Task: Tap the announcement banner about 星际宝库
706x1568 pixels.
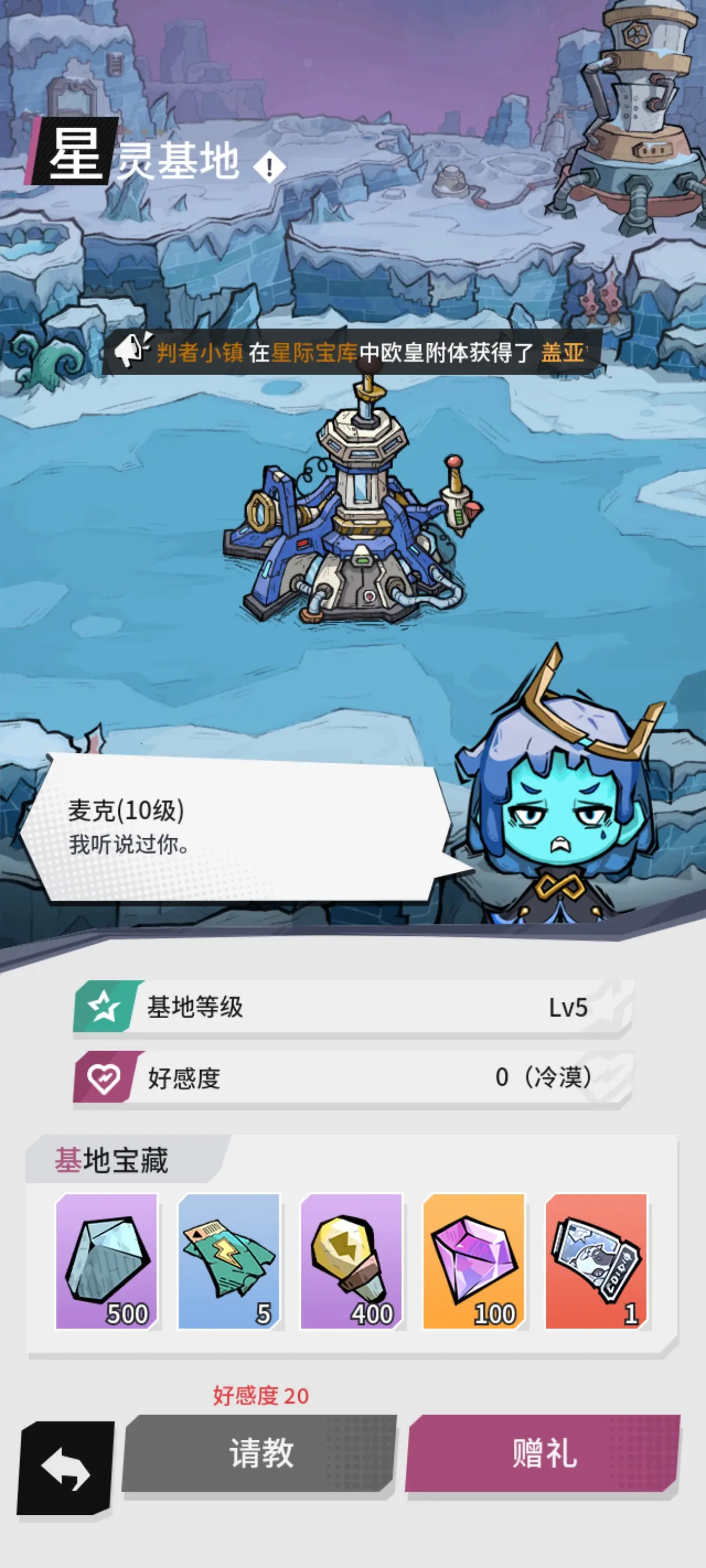Action: 354,352
